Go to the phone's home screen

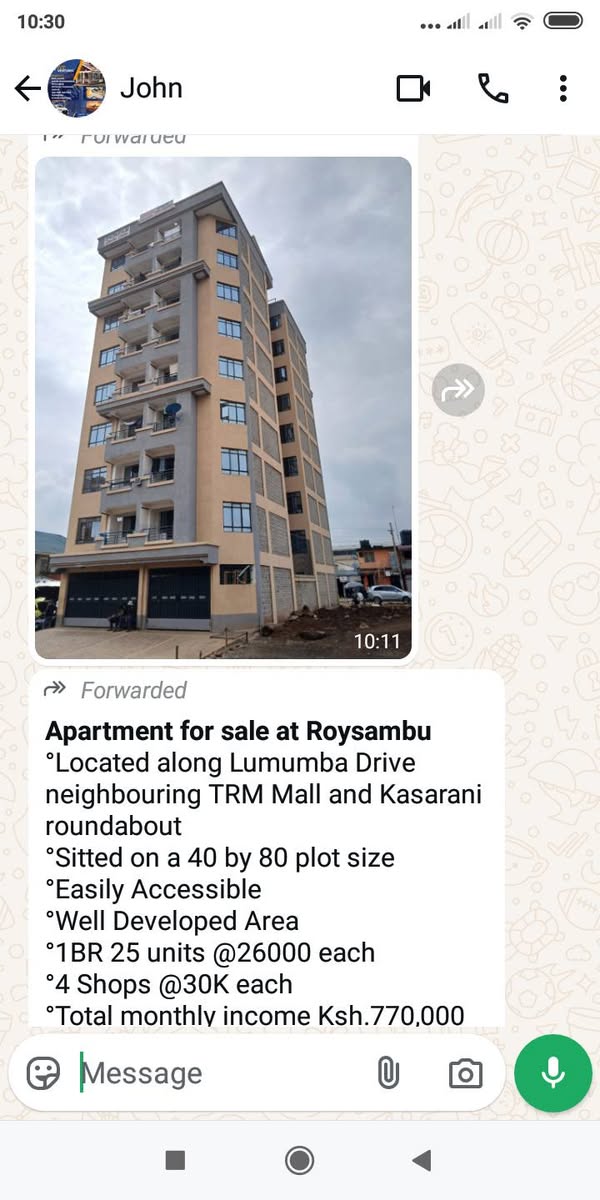(299, 1160)
